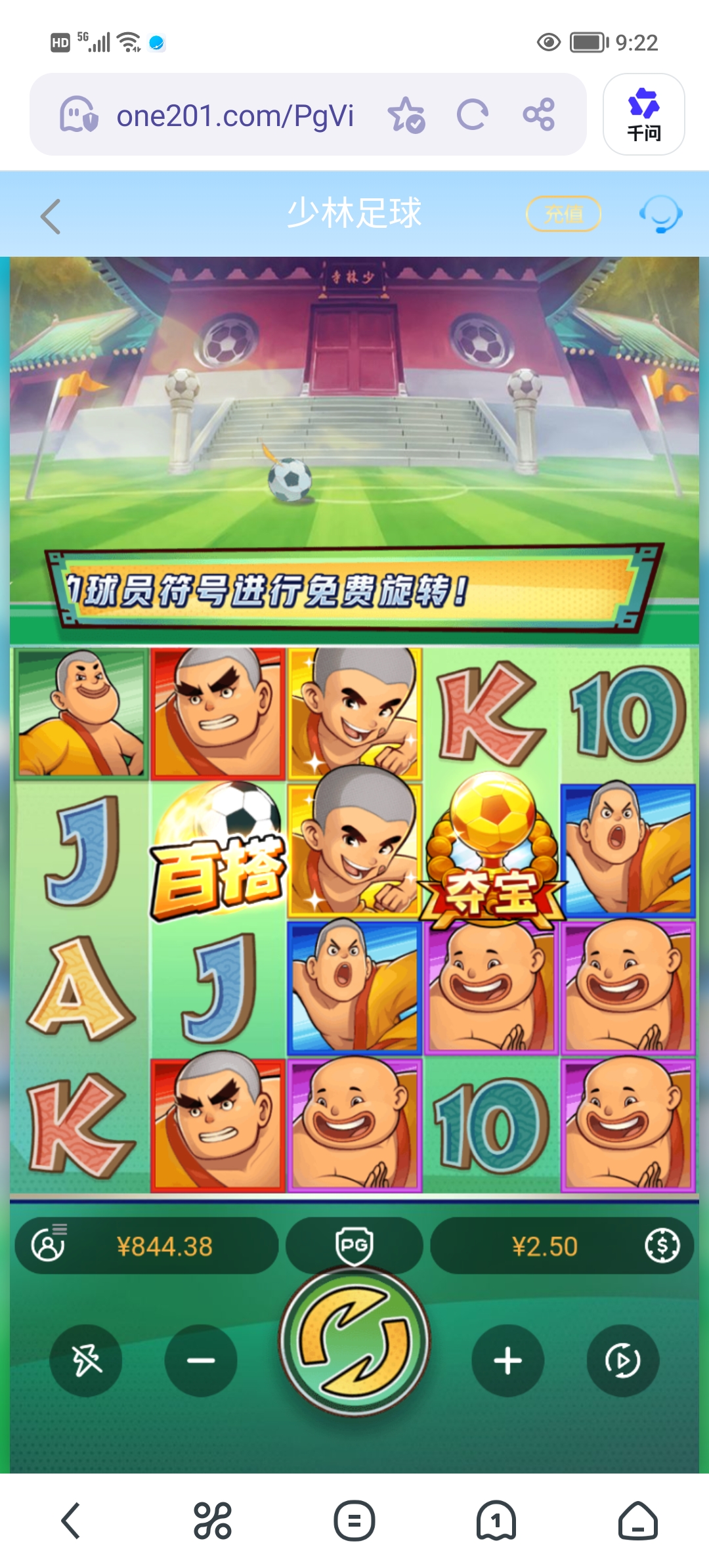Reload the web page
This screenshot has height=1568, width=709.
473,115
